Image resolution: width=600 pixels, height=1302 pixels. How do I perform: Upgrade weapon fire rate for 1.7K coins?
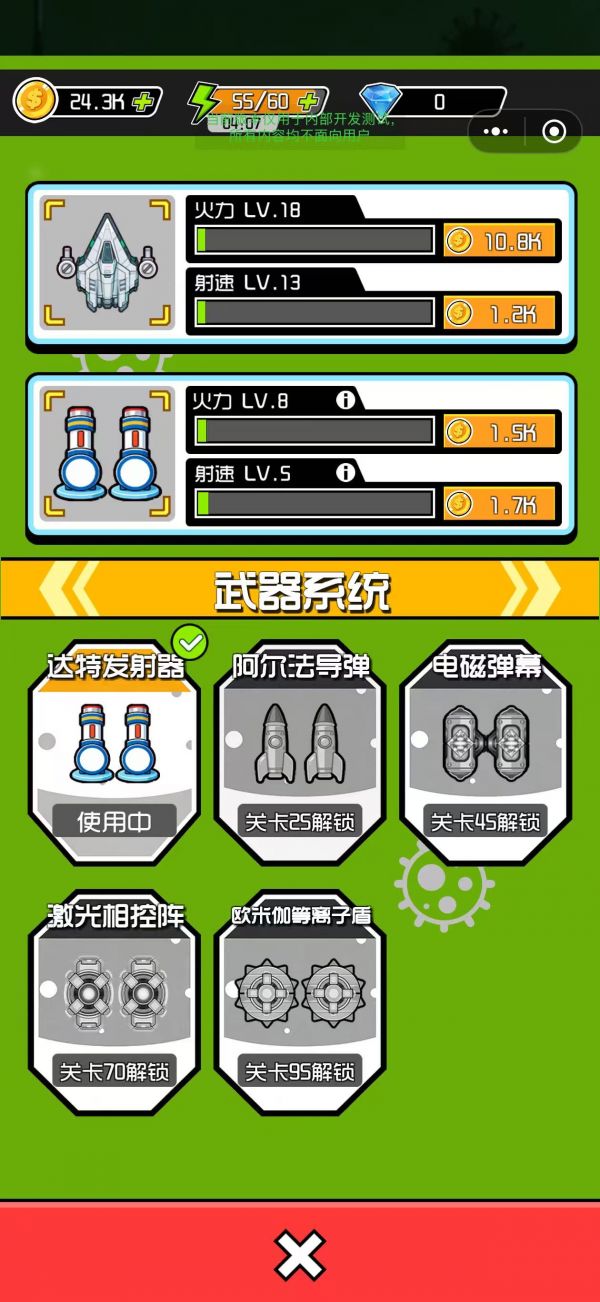tap(499, 504)
